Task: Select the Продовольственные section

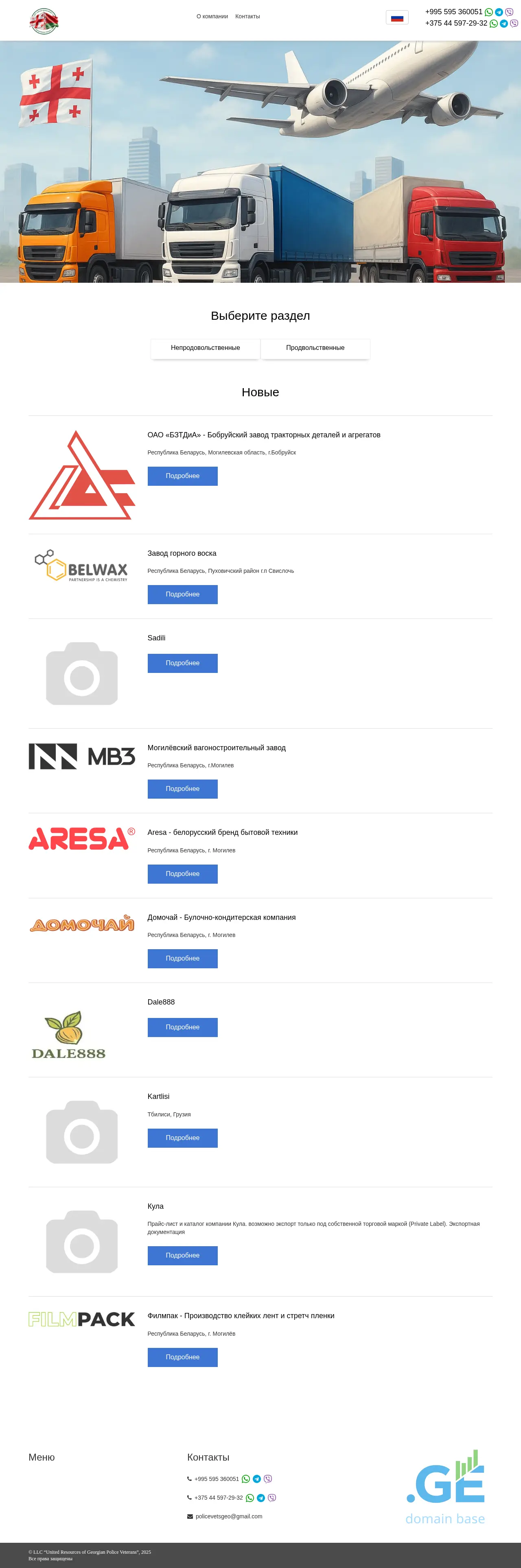Action: pyautogui.click(x=315, y=348)
